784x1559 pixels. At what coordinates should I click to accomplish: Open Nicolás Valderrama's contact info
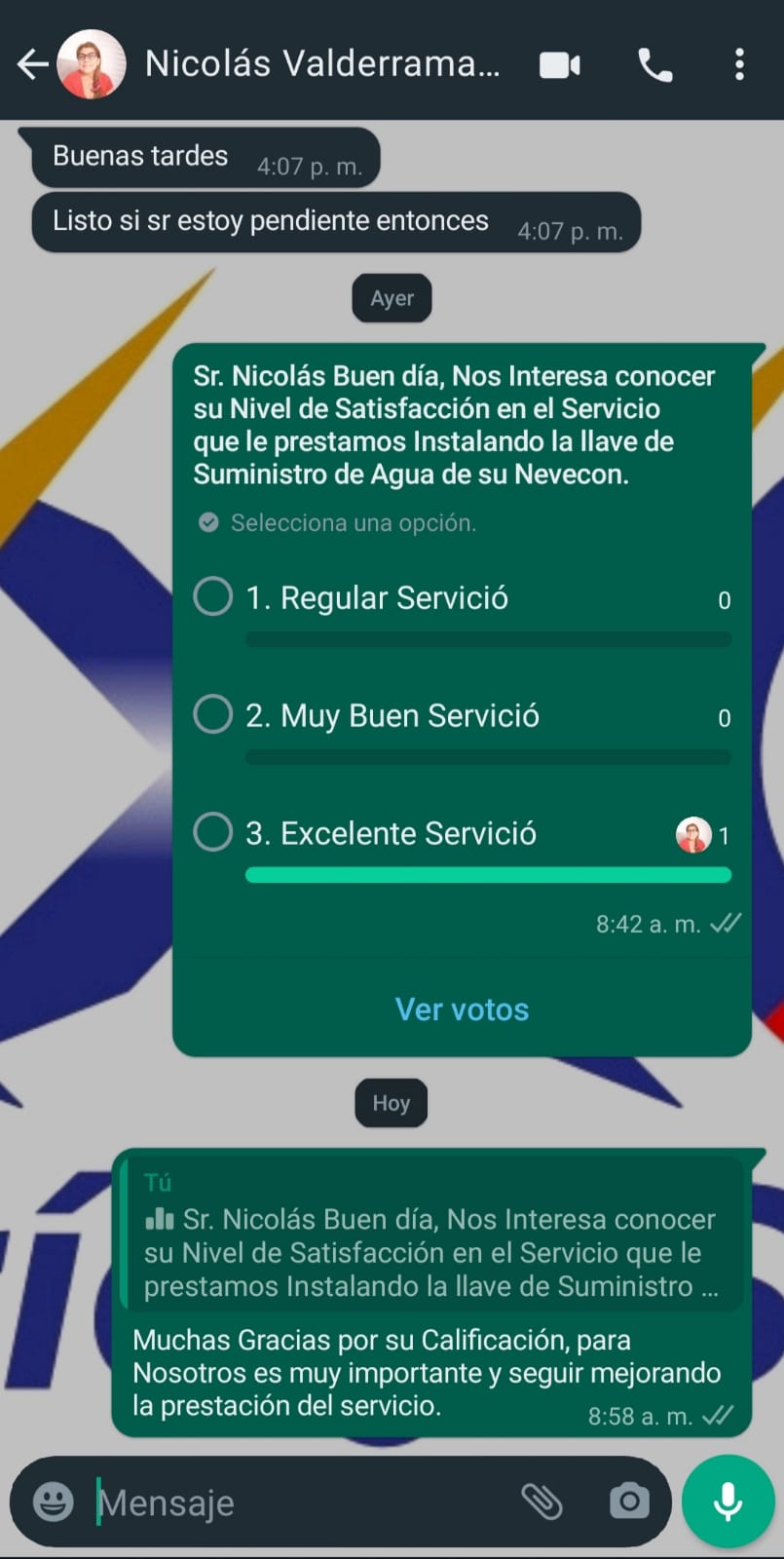coord(321,64)
